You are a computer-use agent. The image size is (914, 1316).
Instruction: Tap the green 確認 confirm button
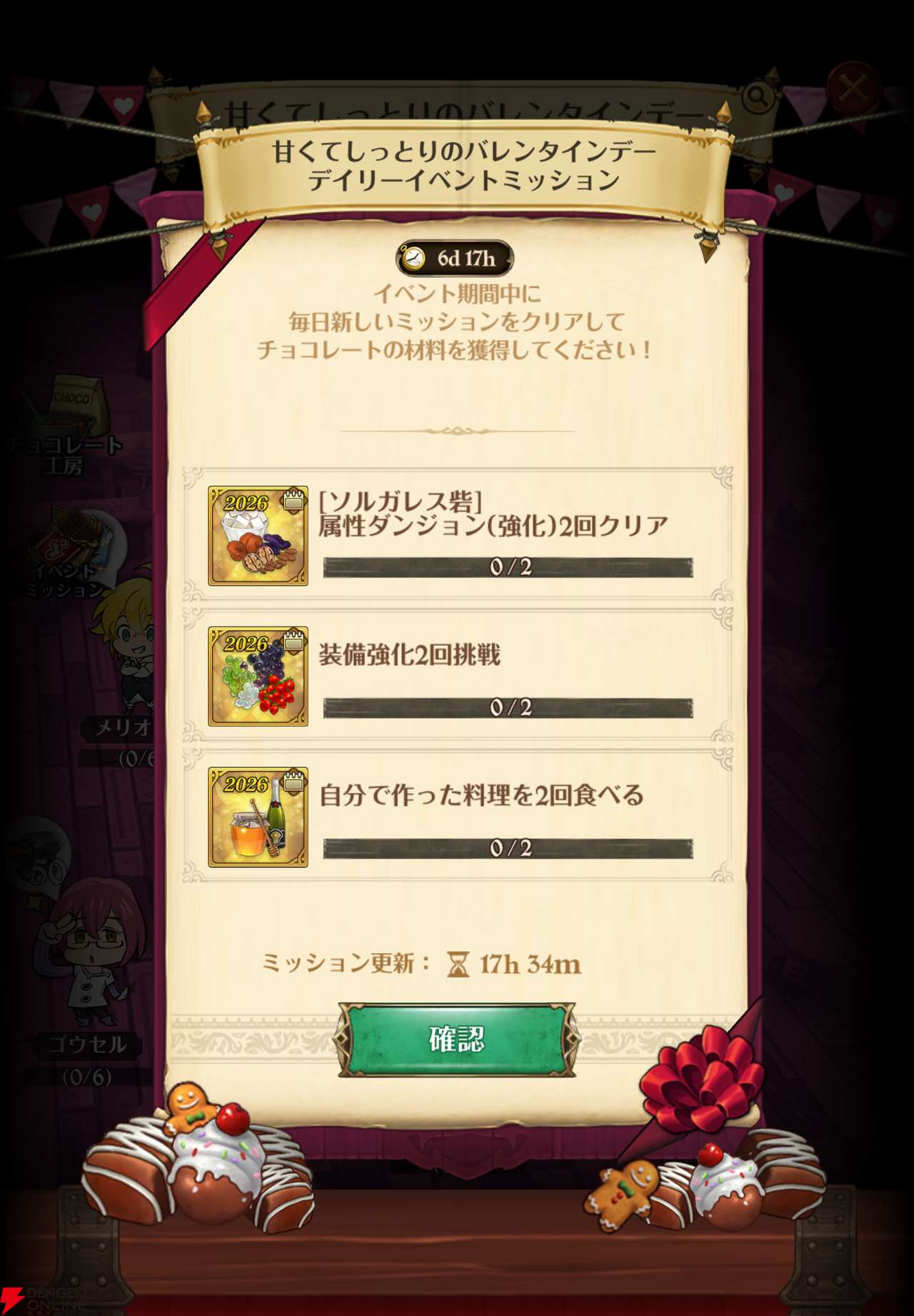click(x=457, y=1040)
